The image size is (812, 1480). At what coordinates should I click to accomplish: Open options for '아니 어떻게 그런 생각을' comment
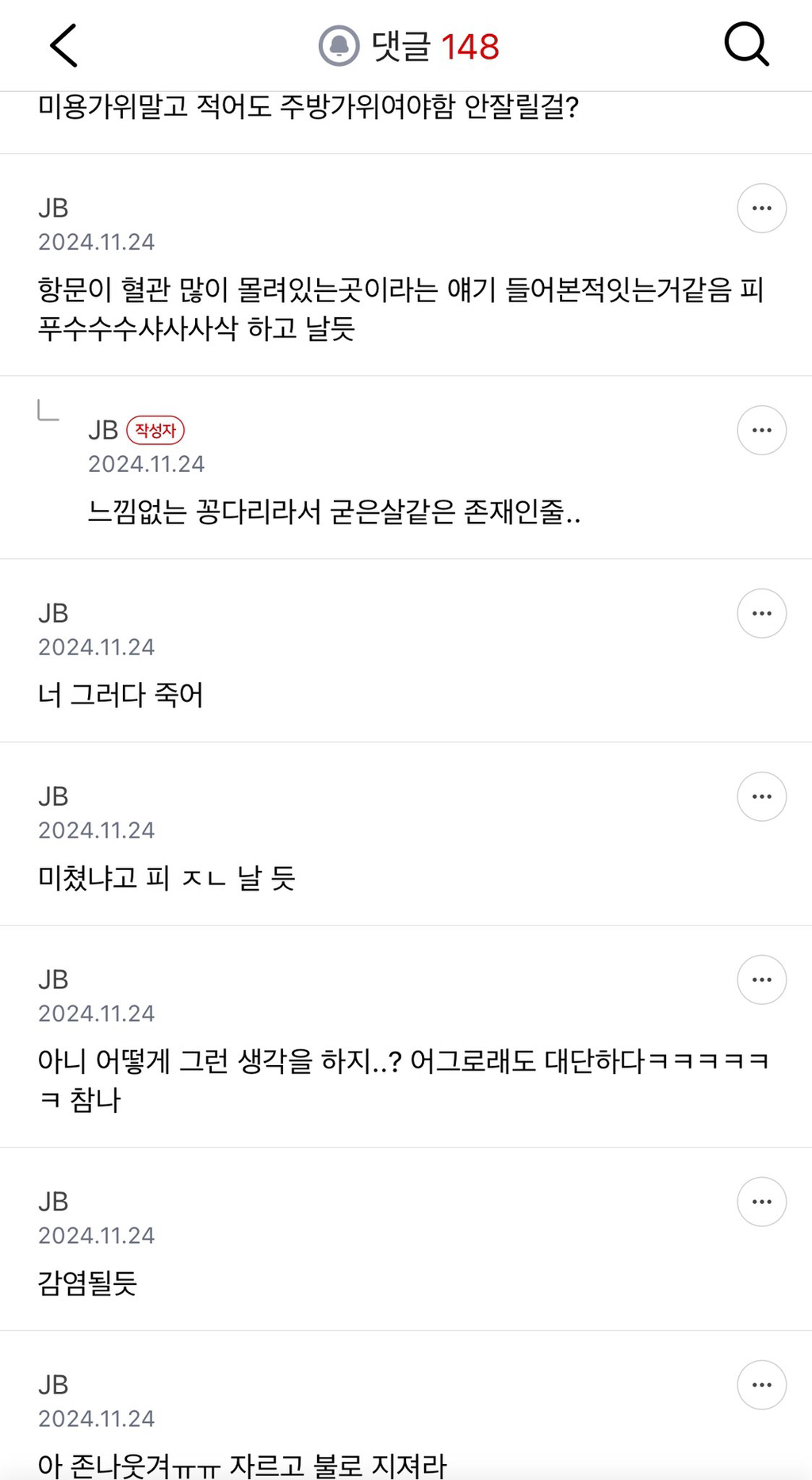tap(761, 980)
